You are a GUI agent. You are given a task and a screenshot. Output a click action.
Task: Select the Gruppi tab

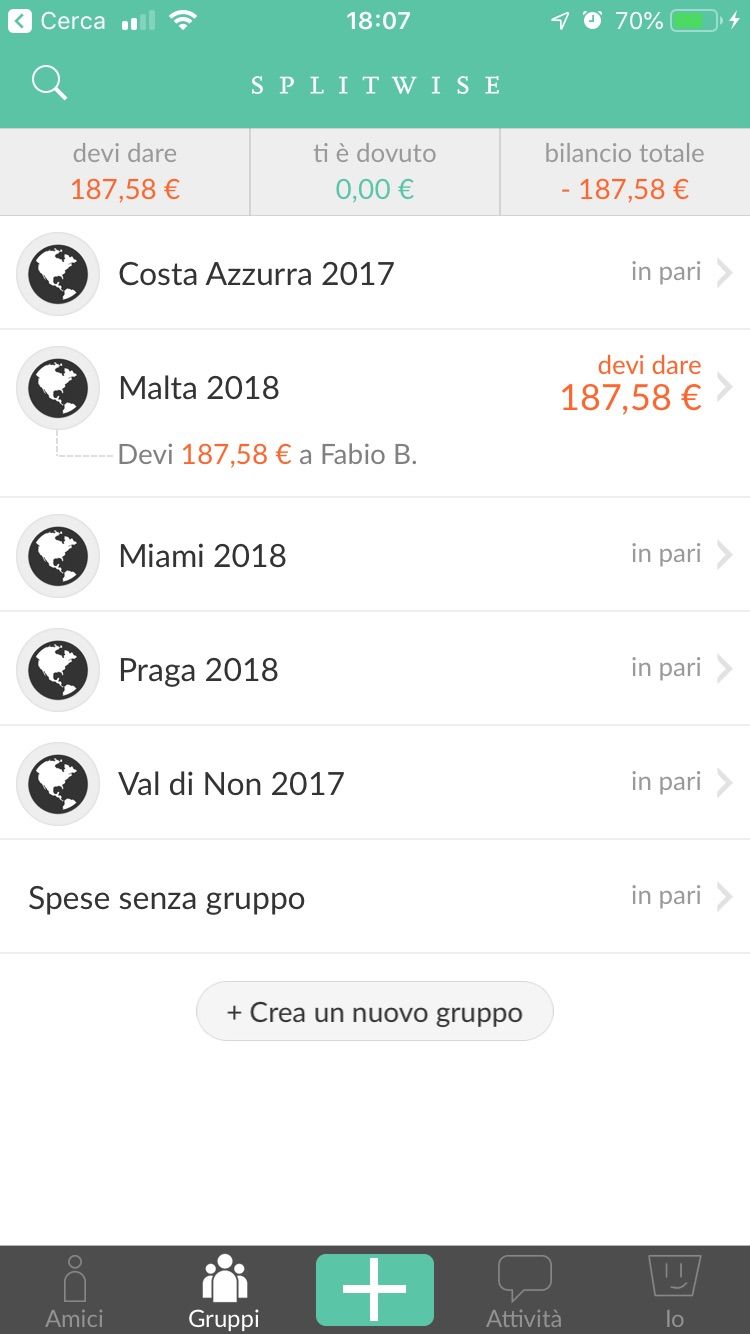(224, 1291)
